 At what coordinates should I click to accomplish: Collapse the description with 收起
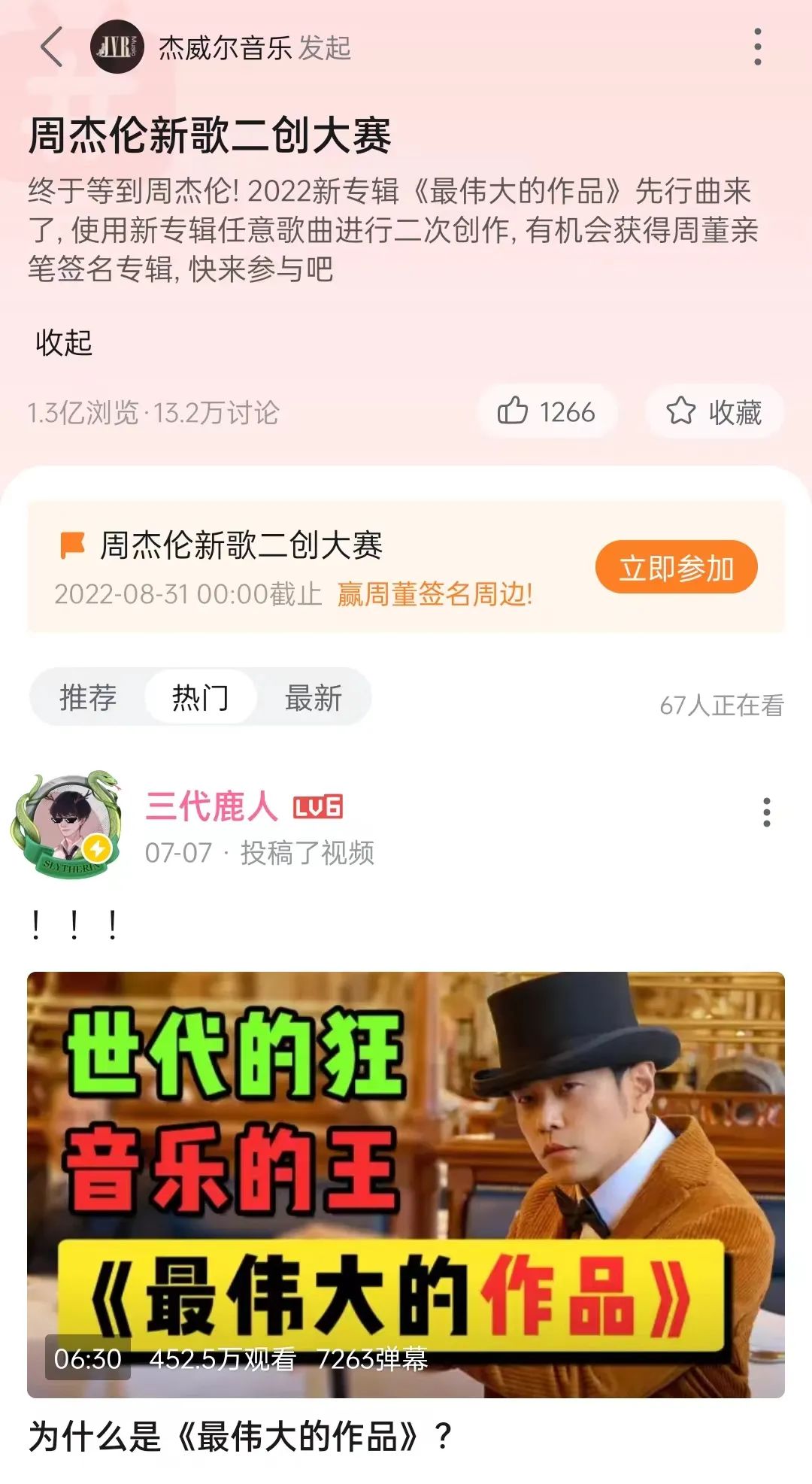click(64, 343)
